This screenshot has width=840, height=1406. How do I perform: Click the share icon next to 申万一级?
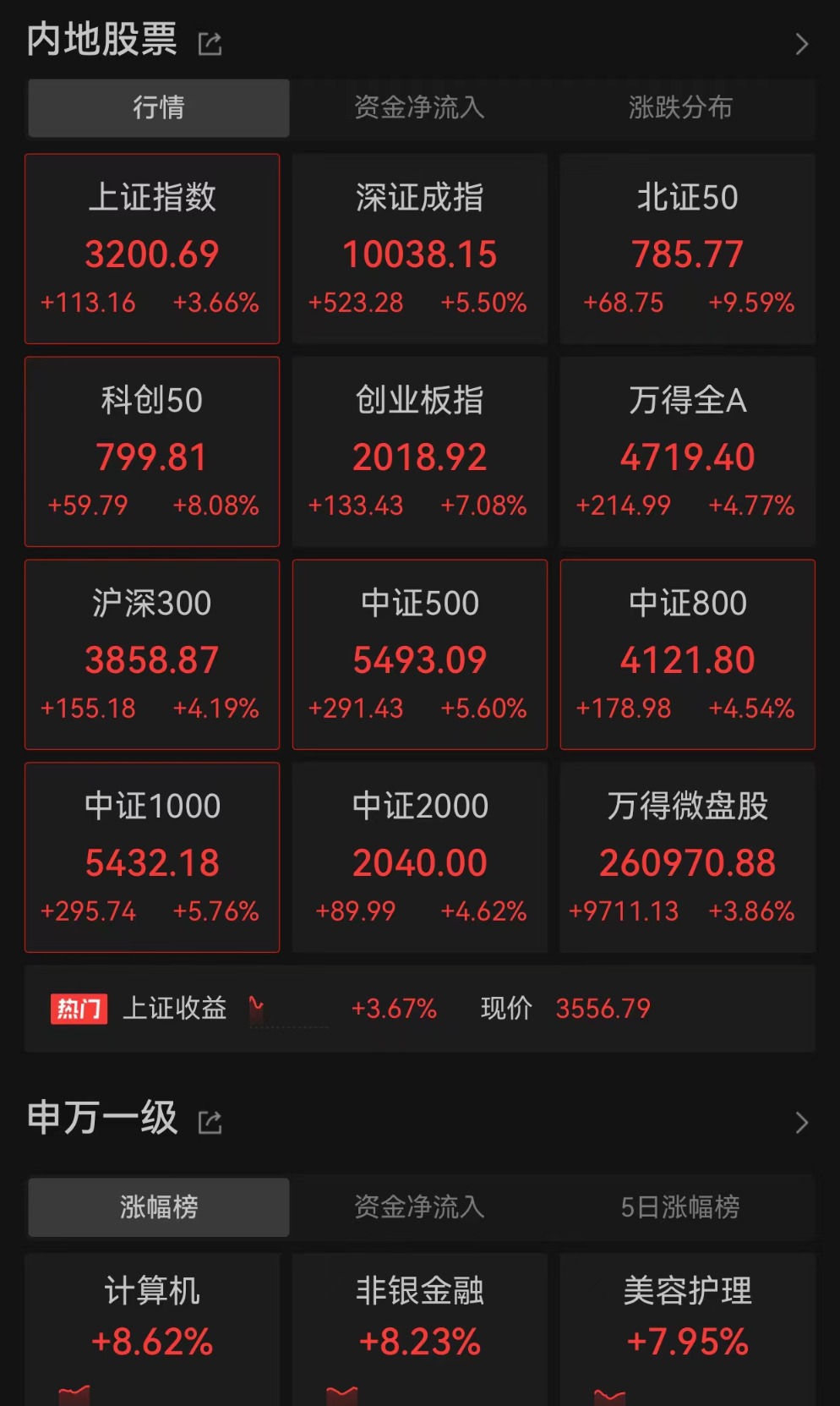tap(210, 1121)
